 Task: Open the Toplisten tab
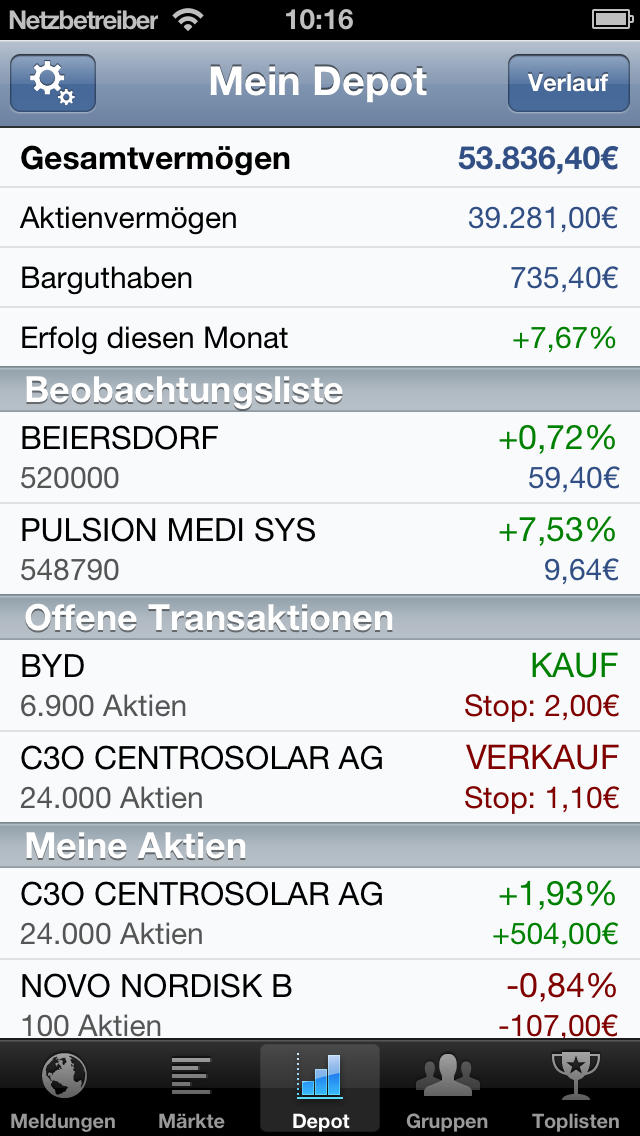[576, 1088]
